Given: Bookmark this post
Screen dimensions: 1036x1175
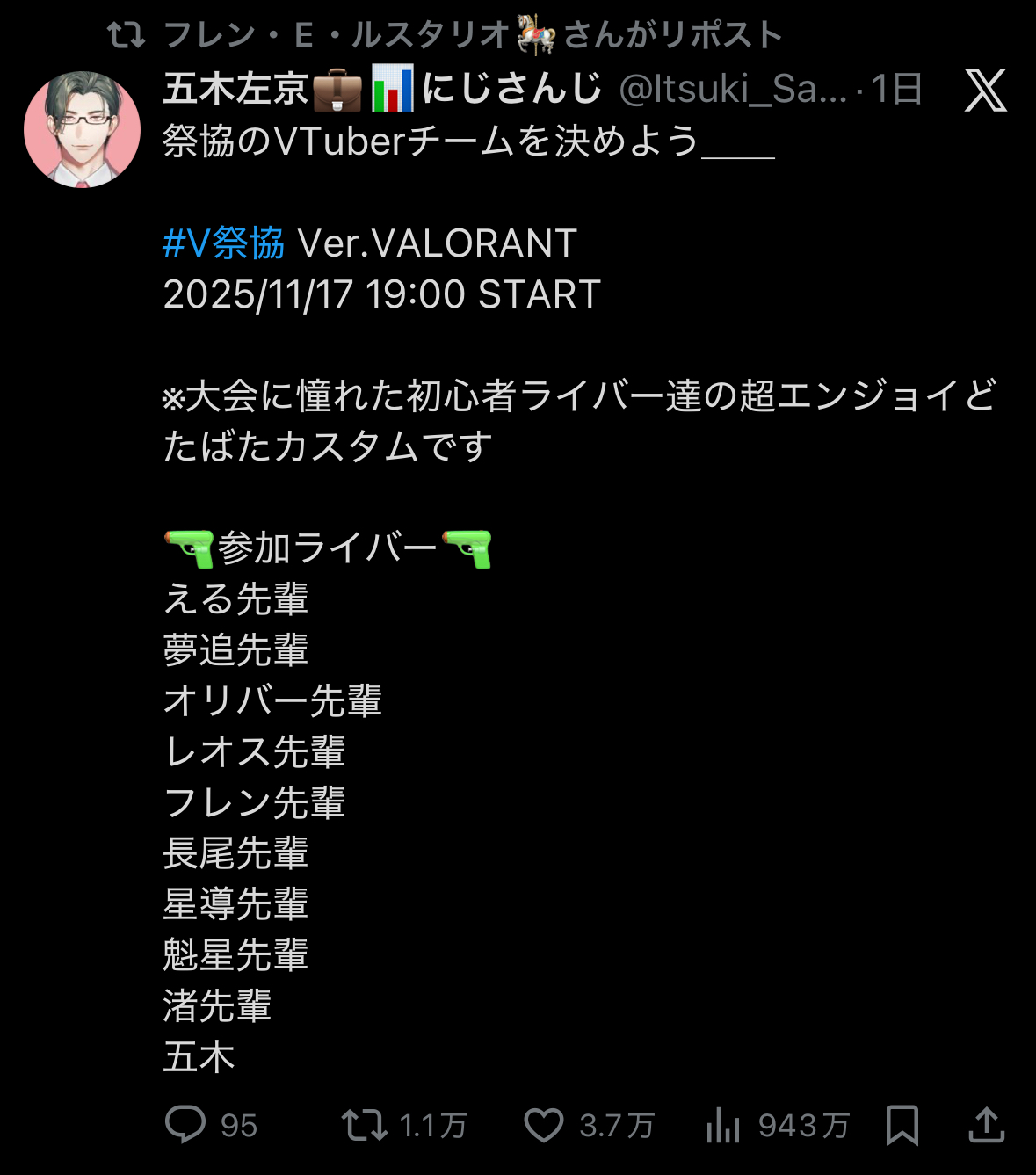Looking at the screenshot, I should [902, 1124].
